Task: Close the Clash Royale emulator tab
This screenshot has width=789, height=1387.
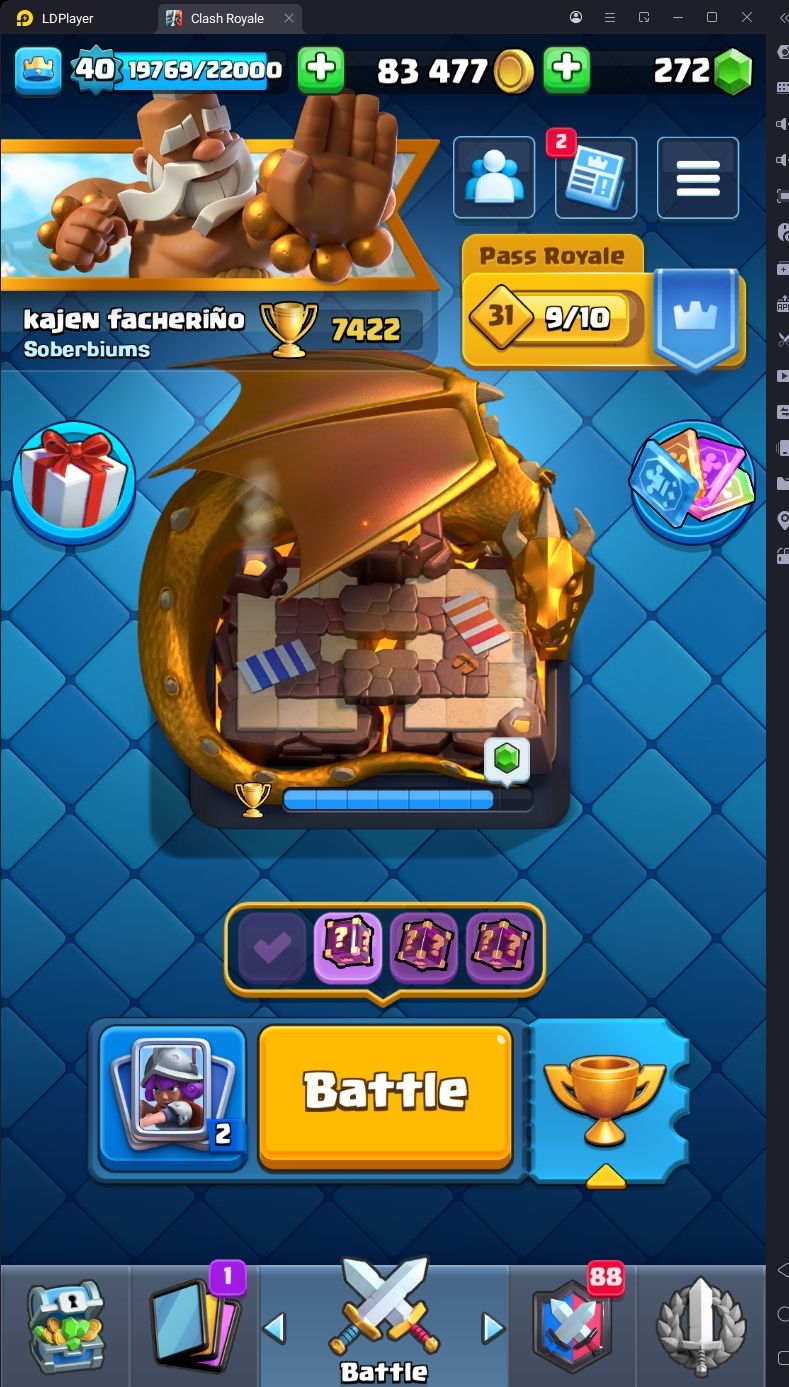Action: 289,18
